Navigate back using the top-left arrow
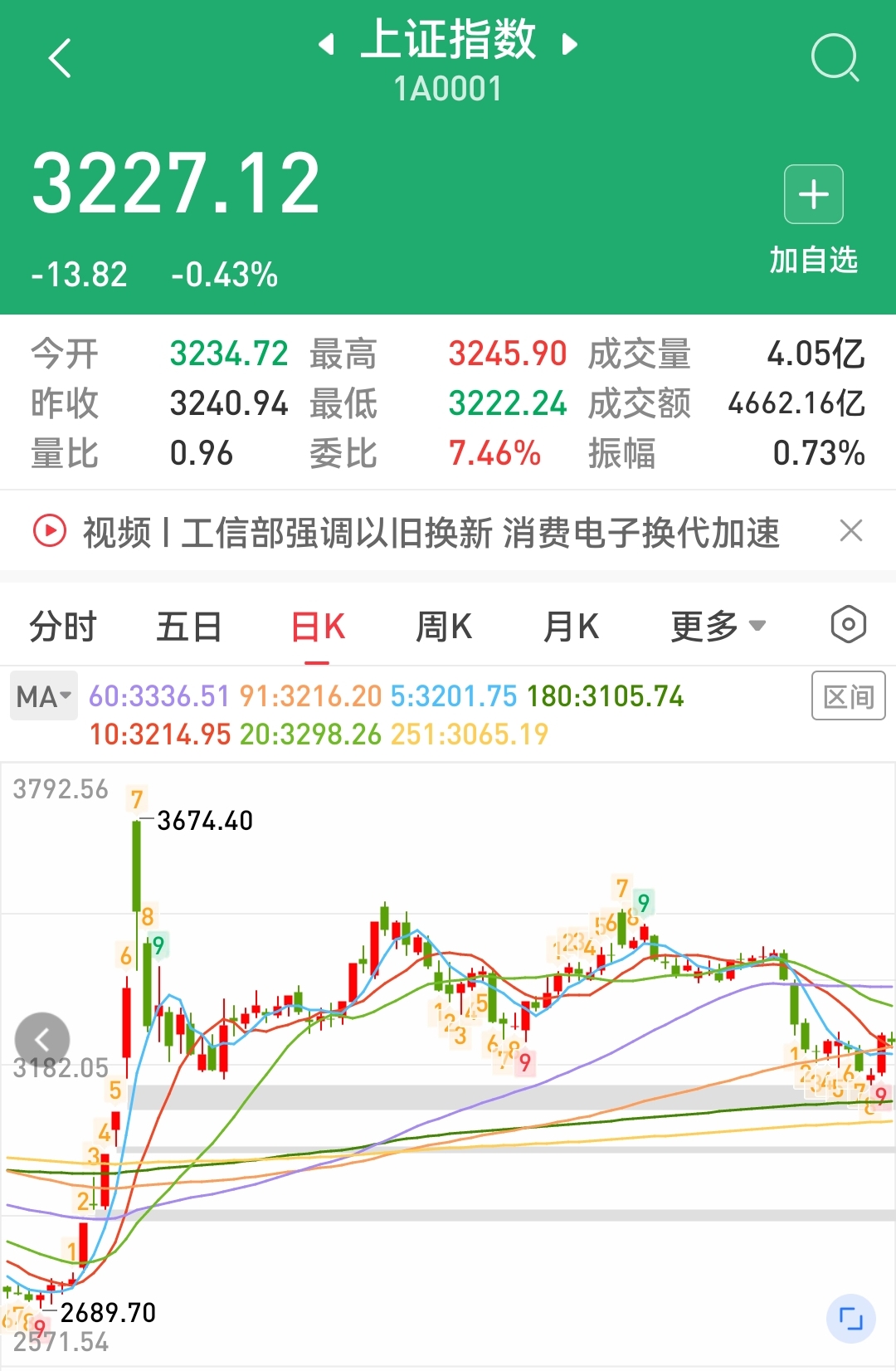 (59, 60)
